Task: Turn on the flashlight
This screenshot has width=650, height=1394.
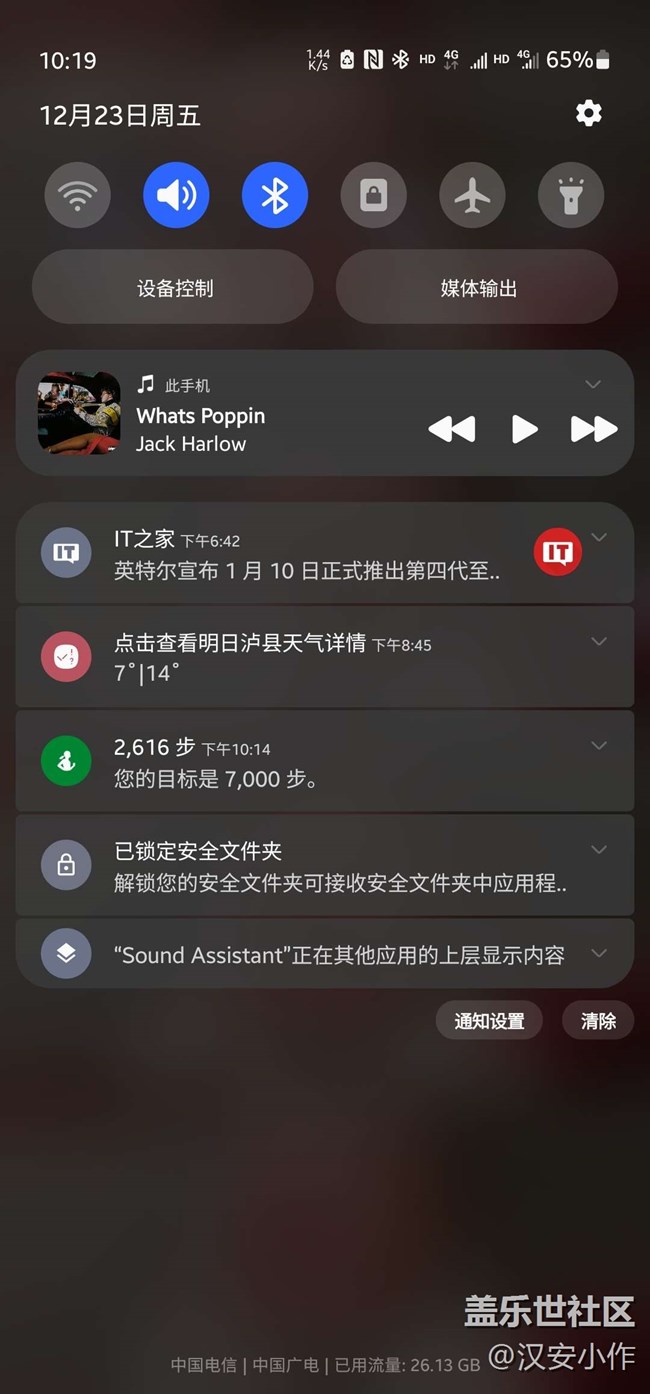Action: coord(571,195)
